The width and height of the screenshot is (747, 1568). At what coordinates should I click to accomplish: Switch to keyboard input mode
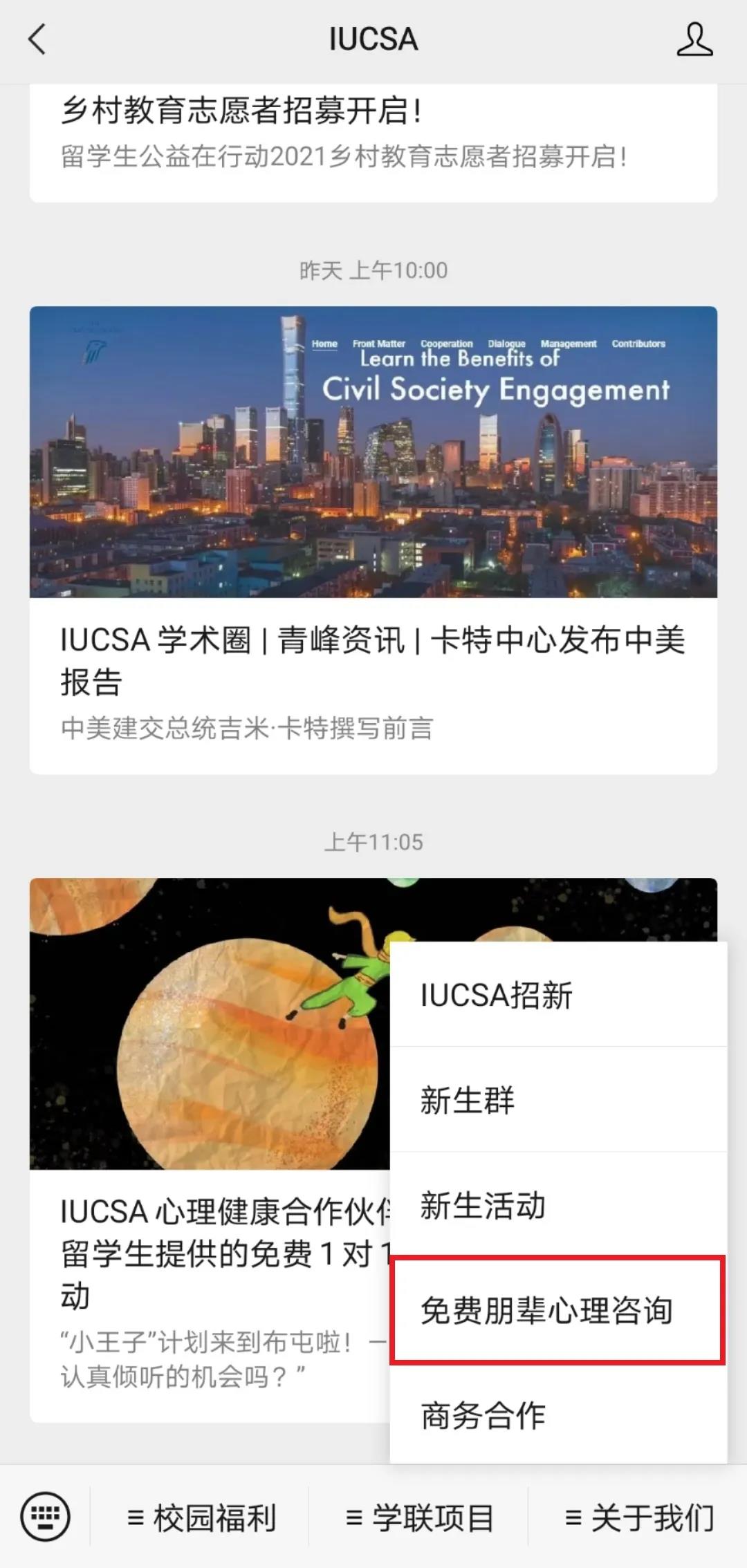pyautogui.click(x=46, y=1517)
